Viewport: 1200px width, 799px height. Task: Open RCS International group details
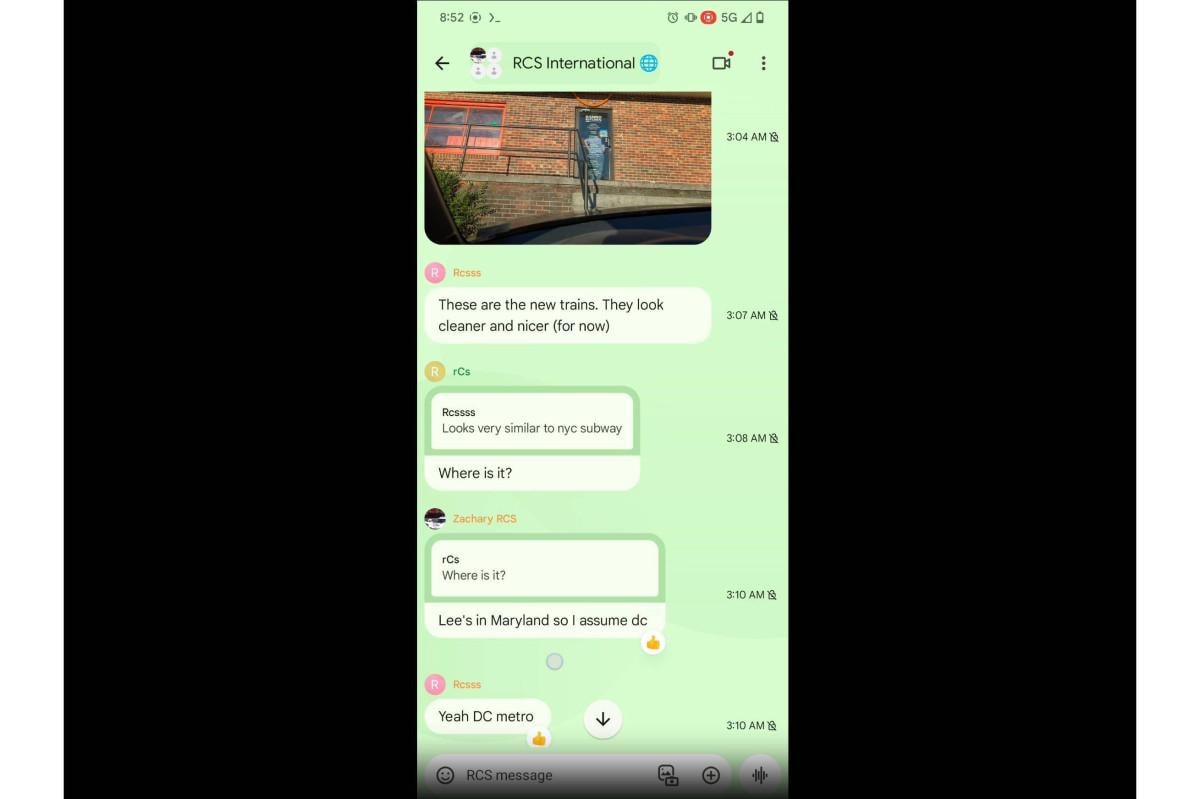point(573,63)
